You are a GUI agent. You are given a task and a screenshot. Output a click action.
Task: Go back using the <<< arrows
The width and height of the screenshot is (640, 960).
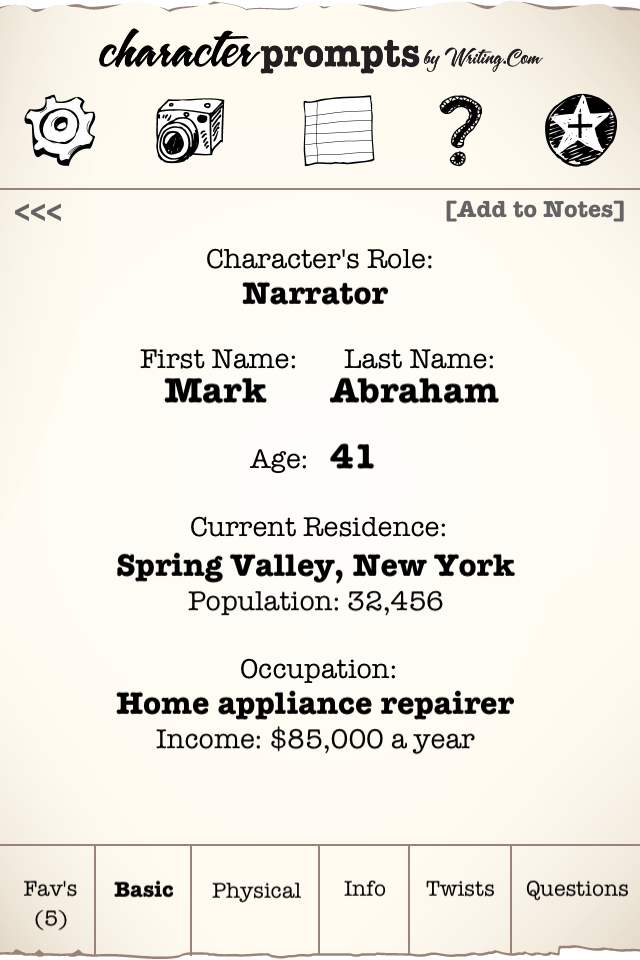point(38,212)
